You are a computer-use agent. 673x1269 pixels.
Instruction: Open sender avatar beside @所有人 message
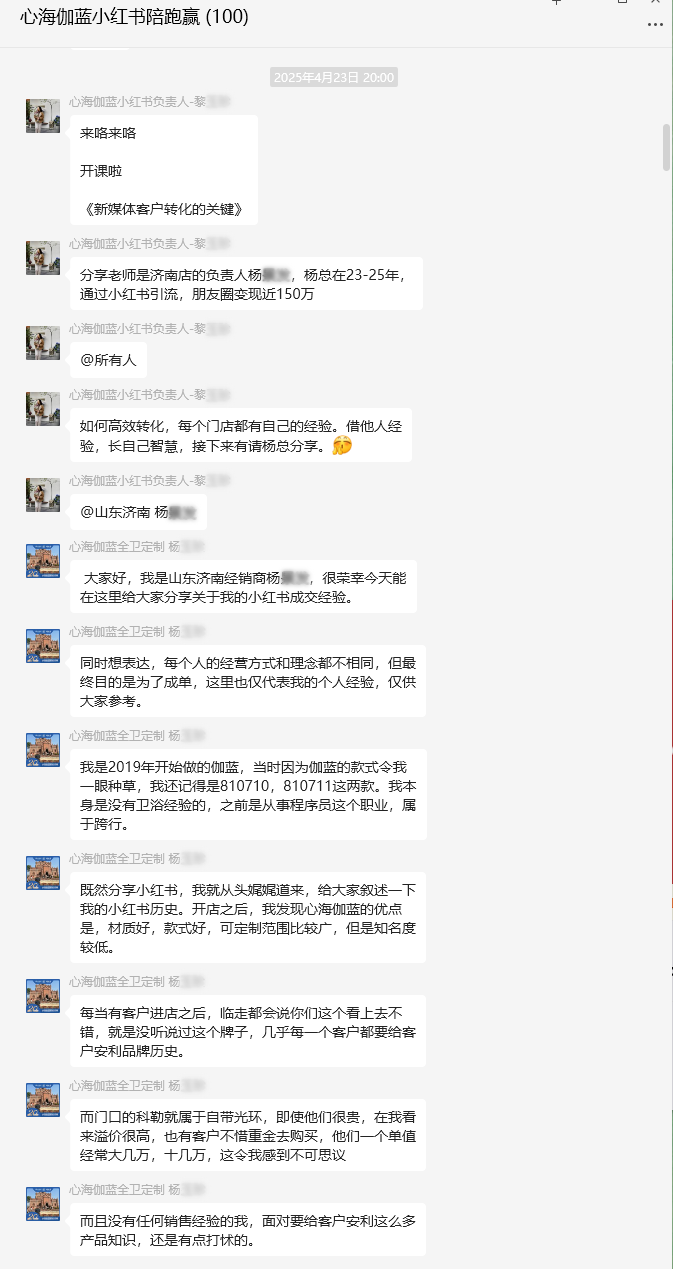(43, 343)
